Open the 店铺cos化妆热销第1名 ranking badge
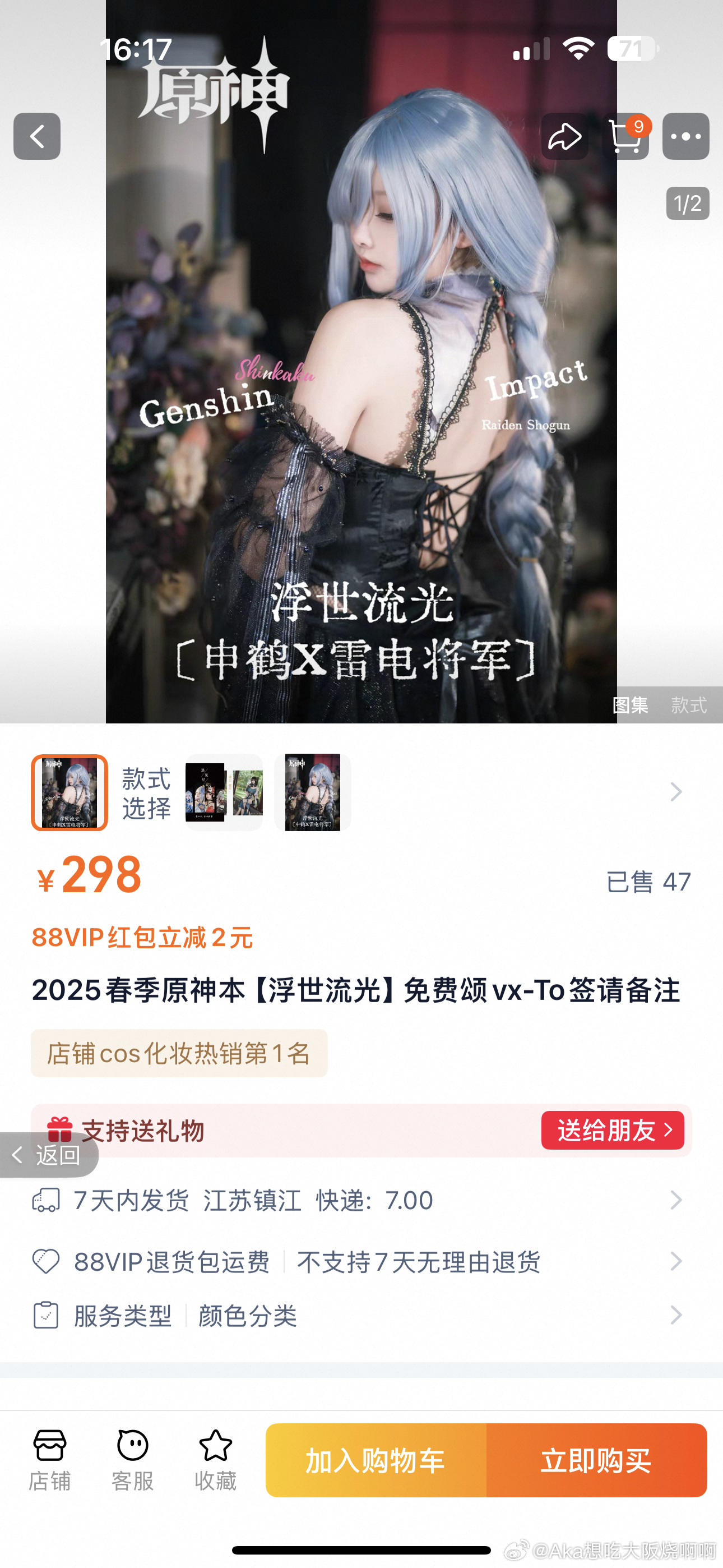Screen dimensions: 723x1568 click(179, 1053)
